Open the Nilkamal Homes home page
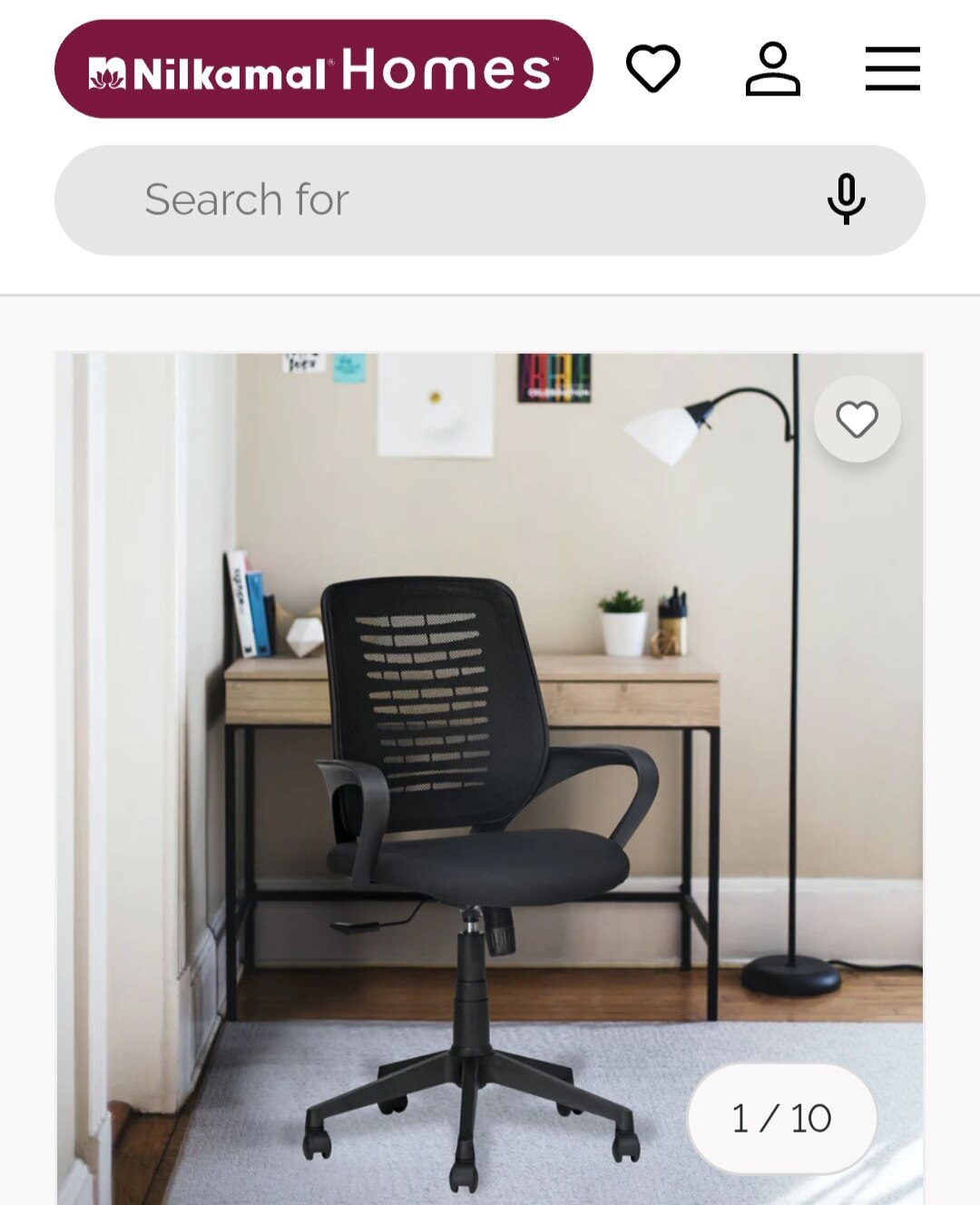Image resolution: width=980 pixels, height=1205 pixels. (323, 69)
